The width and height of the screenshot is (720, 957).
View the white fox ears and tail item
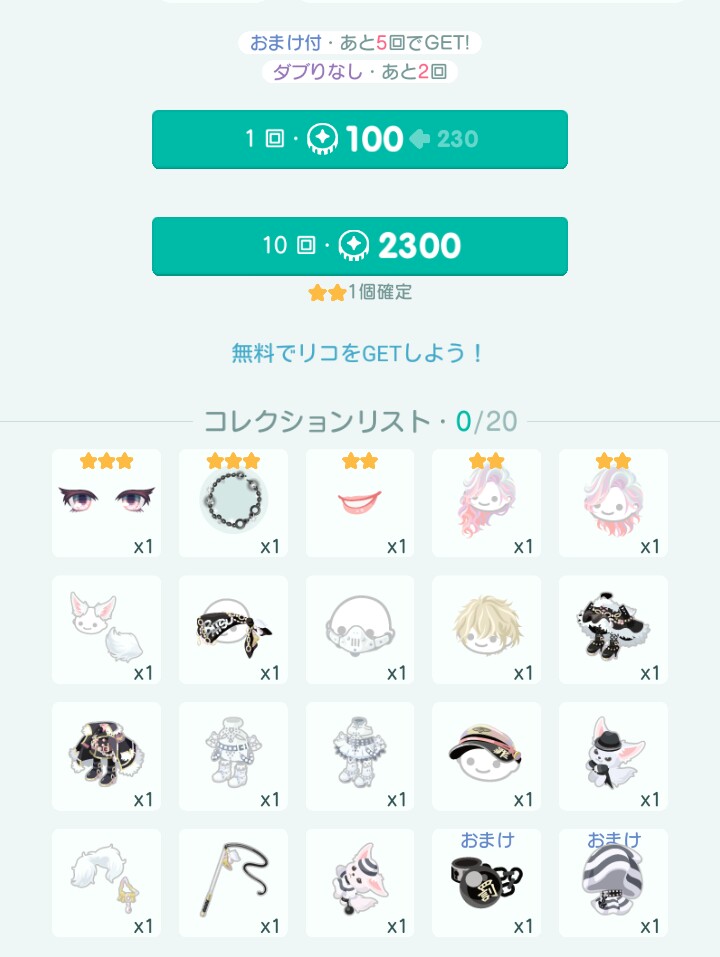tap(106, 630)
